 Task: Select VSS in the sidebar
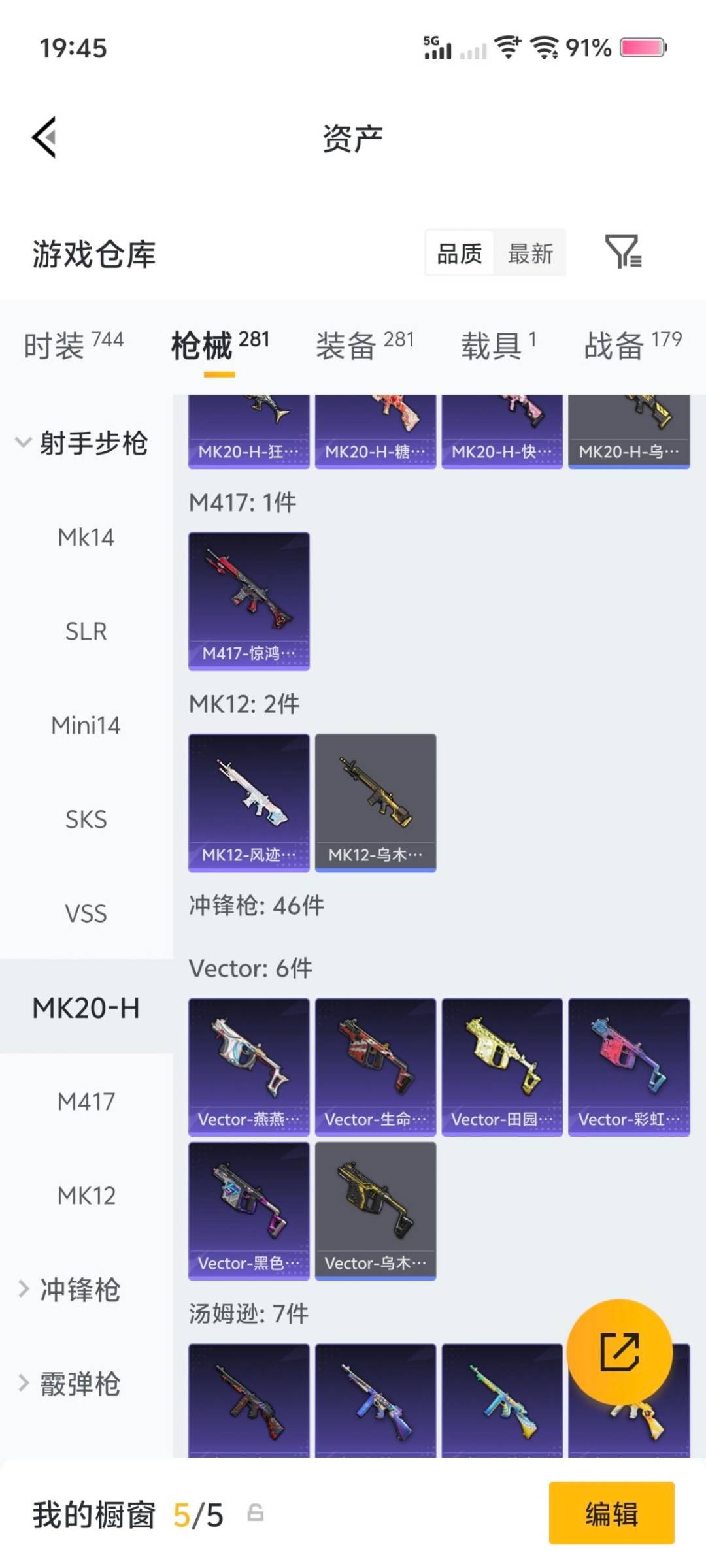point(86,913)
